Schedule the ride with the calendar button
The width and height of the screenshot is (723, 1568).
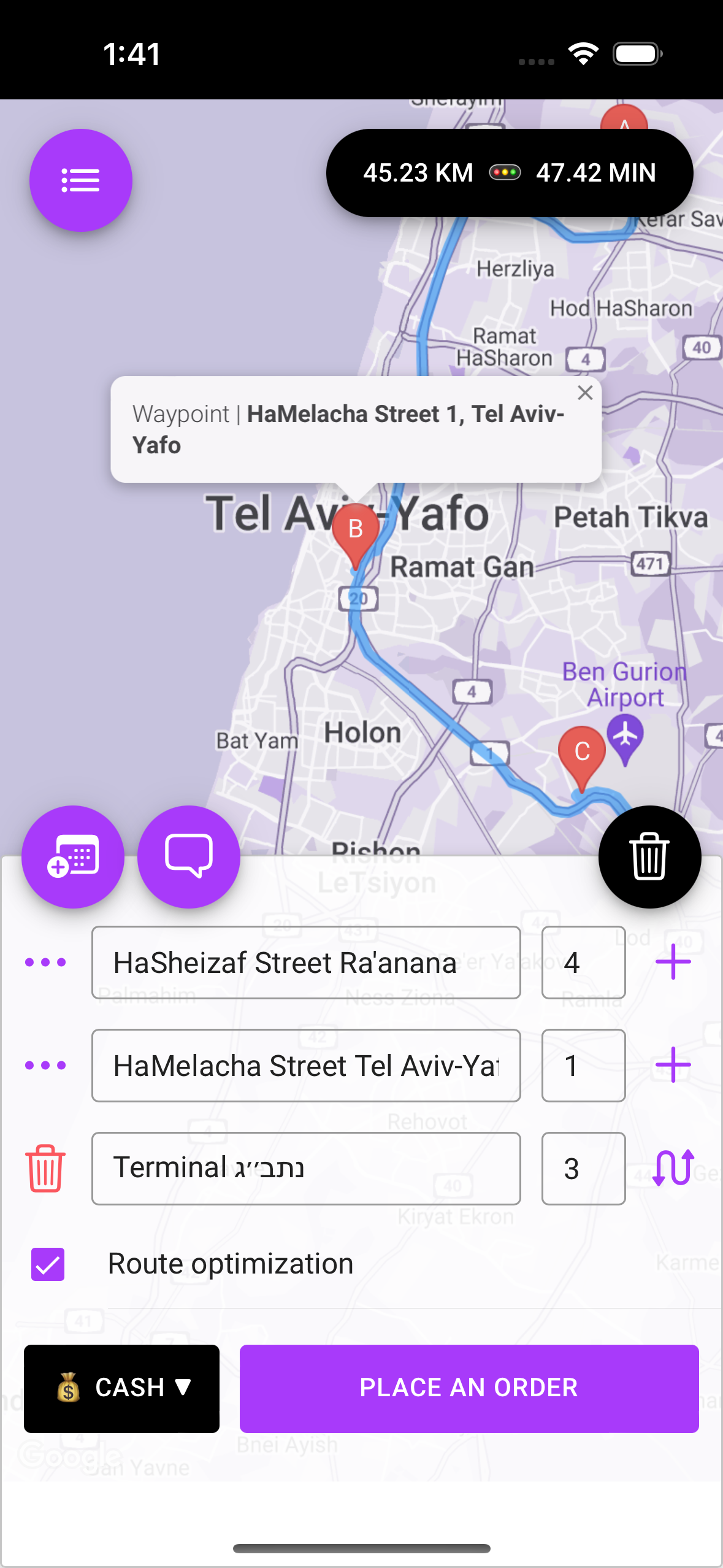(x=73, y=856)
